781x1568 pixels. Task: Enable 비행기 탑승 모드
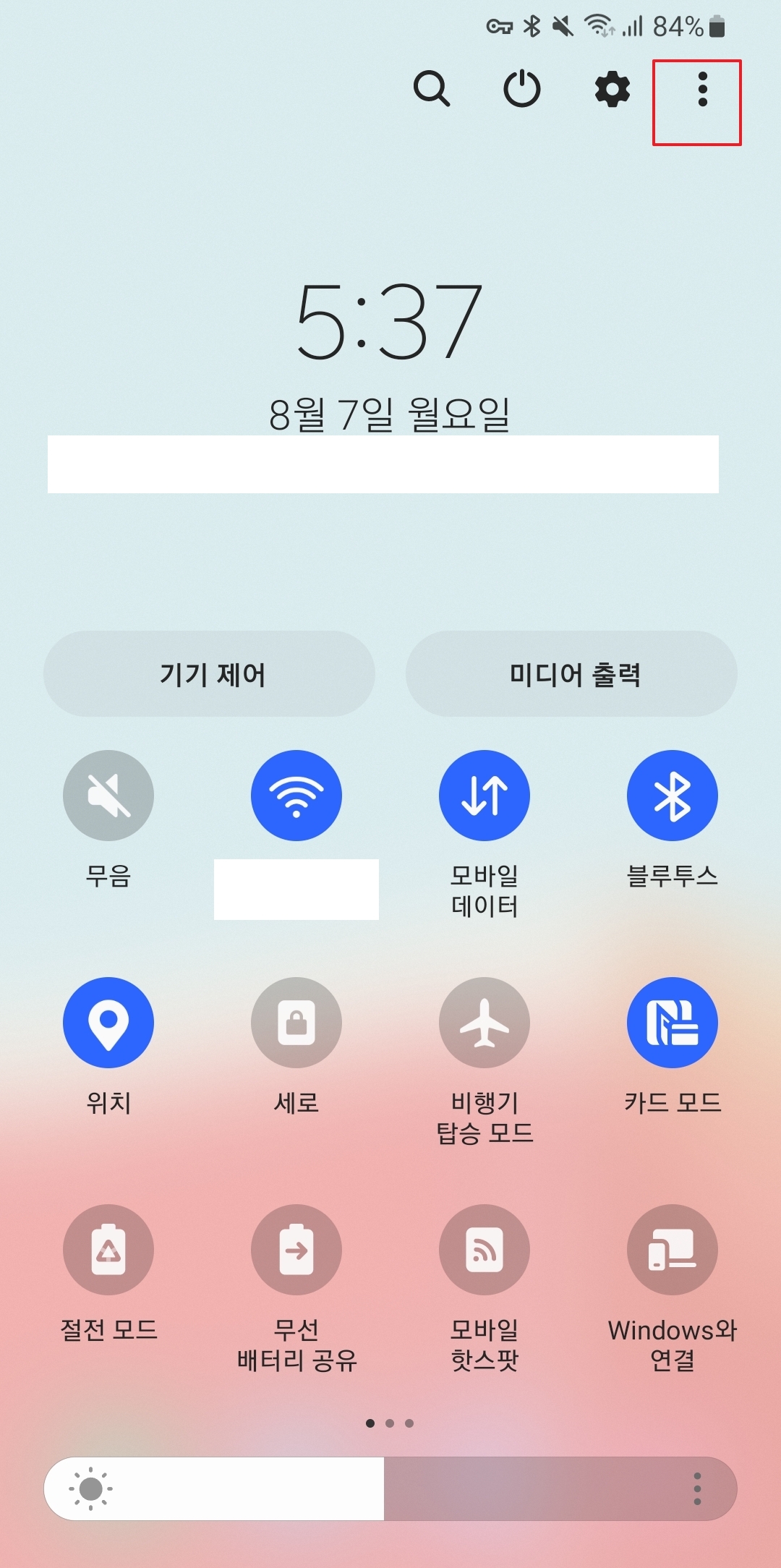coord(485,1022)
